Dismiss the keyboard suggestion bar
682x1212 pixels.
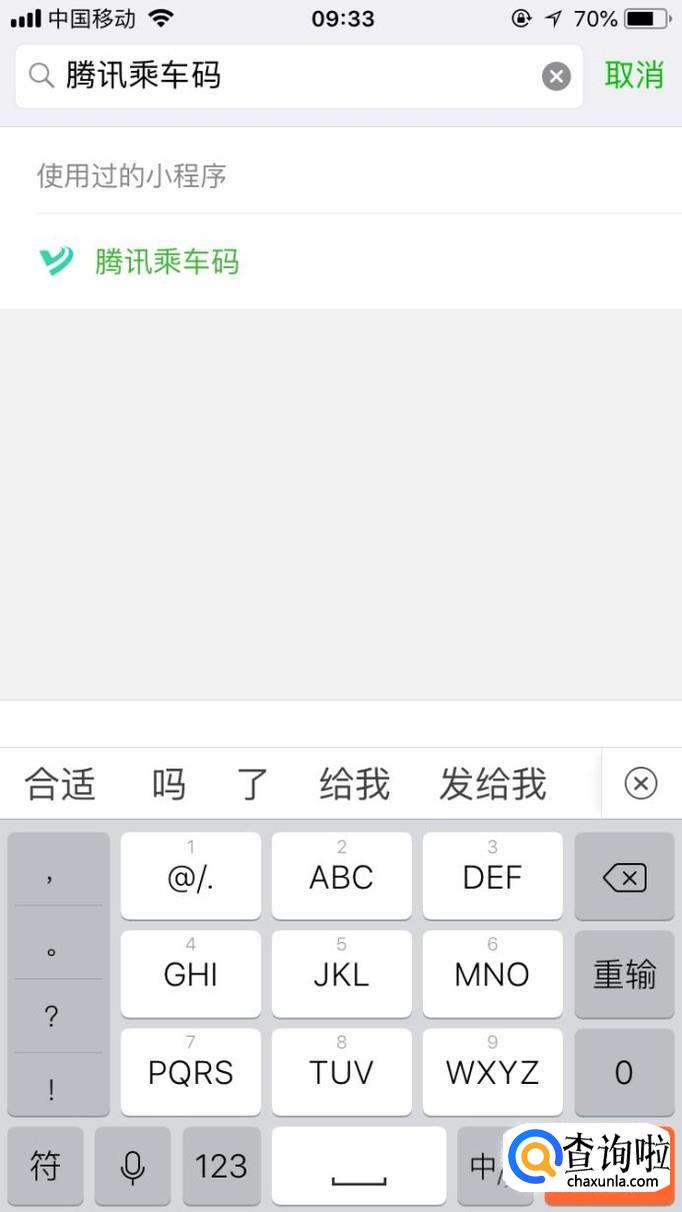(x=641, y=783)
